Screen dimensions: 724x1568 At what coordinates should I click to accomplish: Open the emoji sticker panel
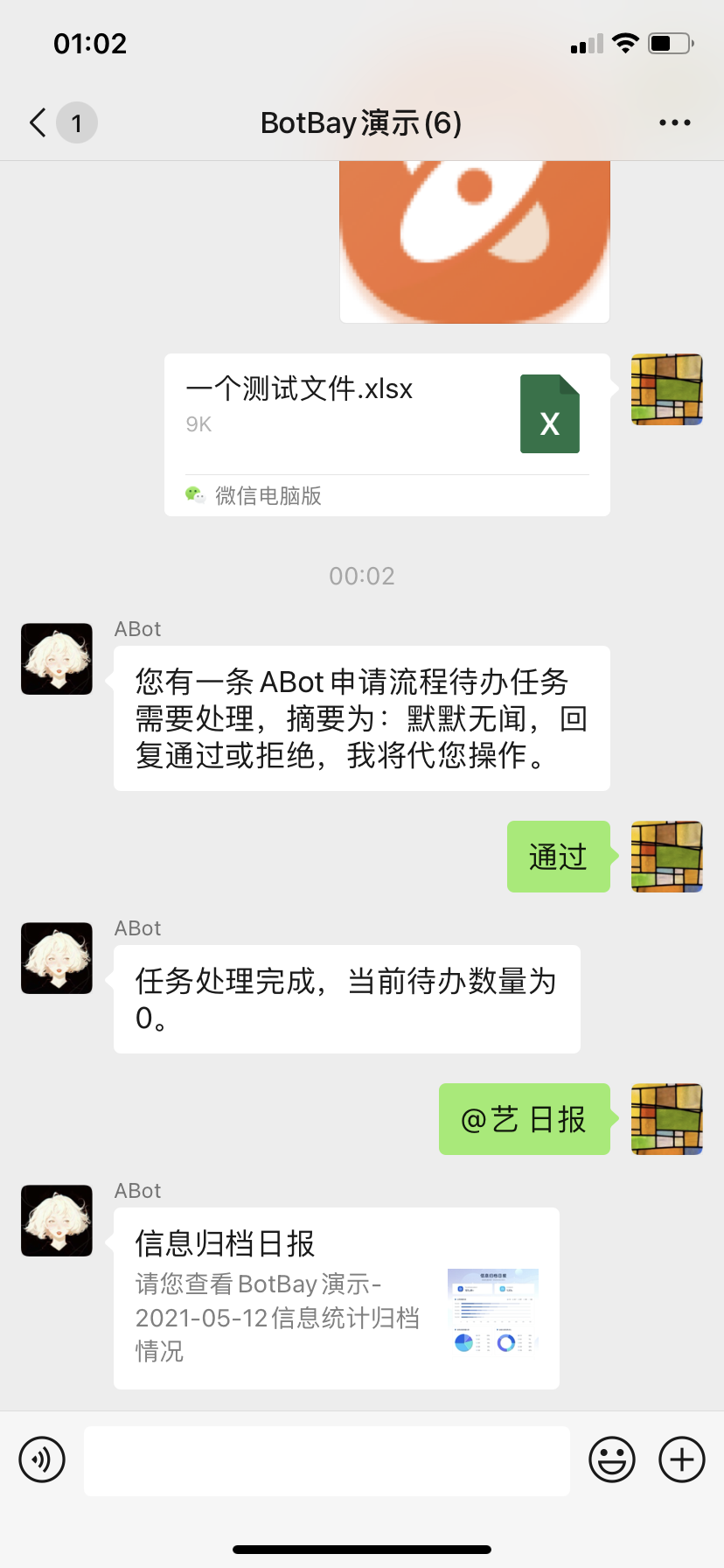[x=611, y=1459]
